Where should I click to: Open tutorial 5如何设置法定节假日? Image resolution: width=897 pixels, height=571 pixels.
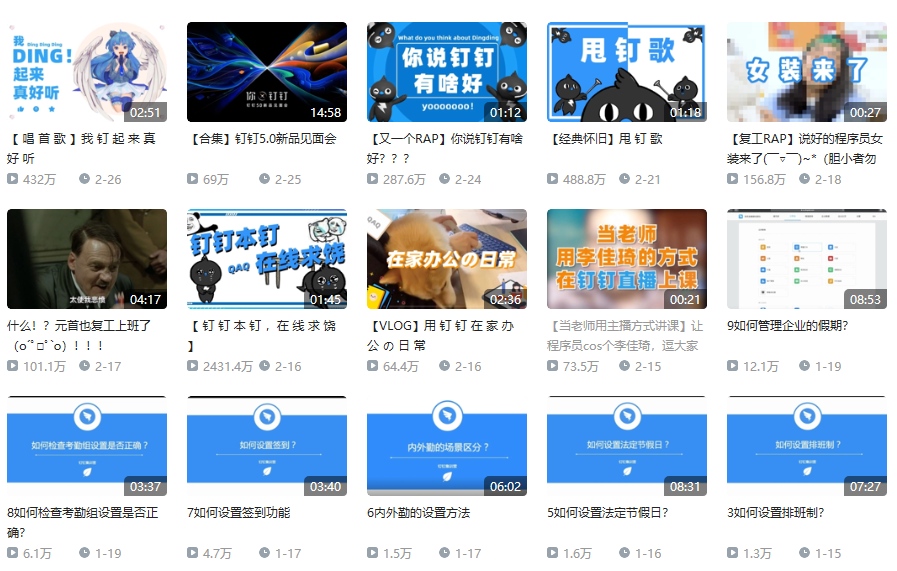(x=626, y=446)
